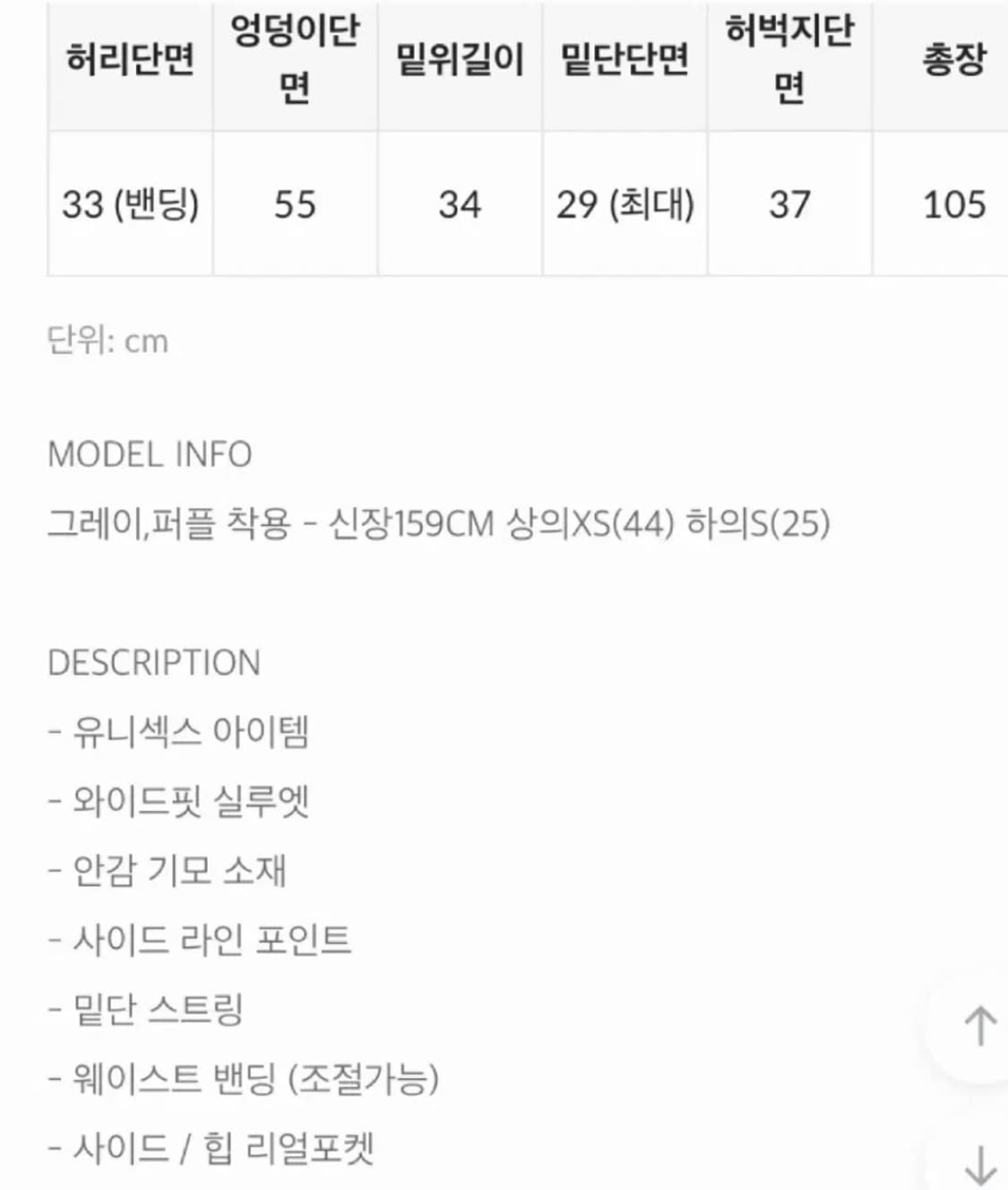Image resolution: width=1008 pixels, height=1190 pixels.
Task: Click the 단위: cm label
Action: click(x=106, y=340)
